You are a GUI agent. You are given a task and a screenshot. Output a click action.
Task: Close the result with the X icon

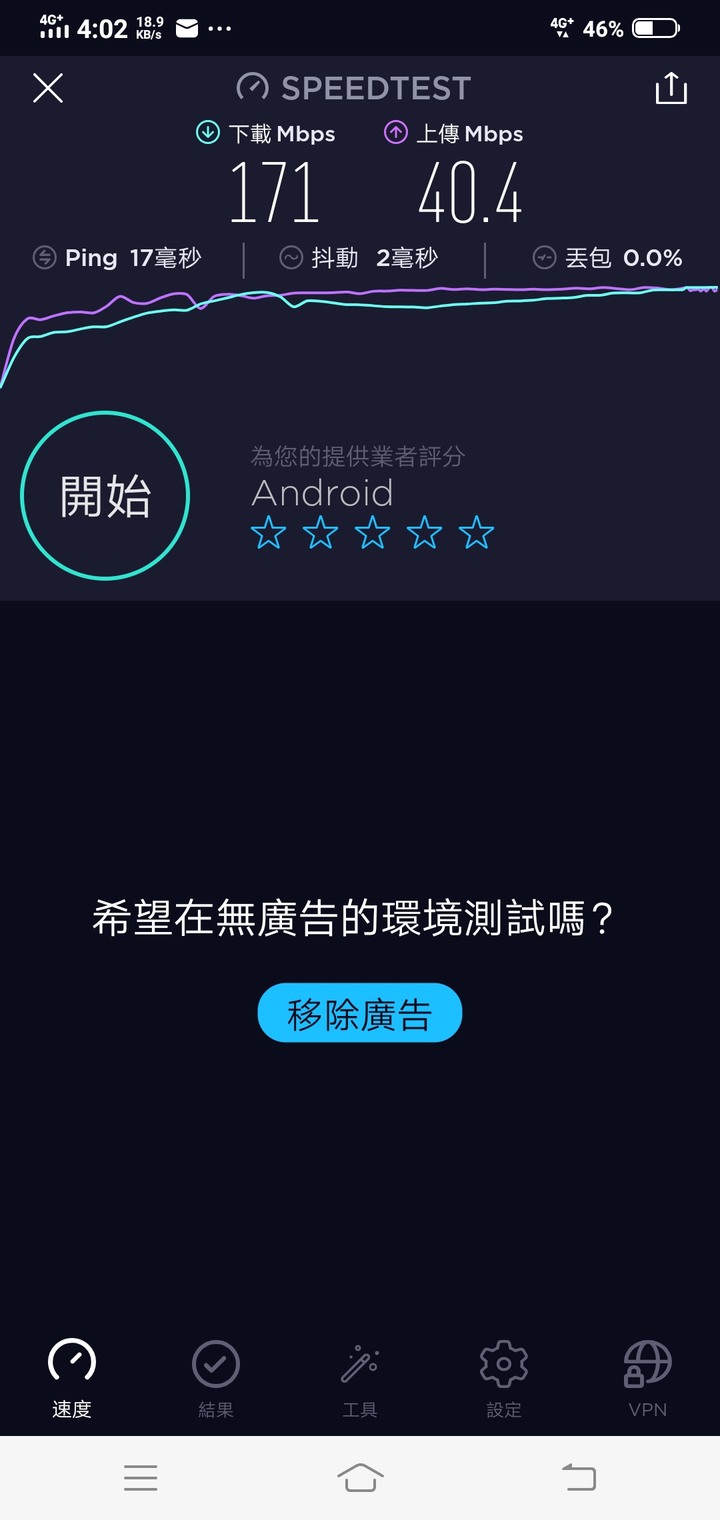pos(48,88)
